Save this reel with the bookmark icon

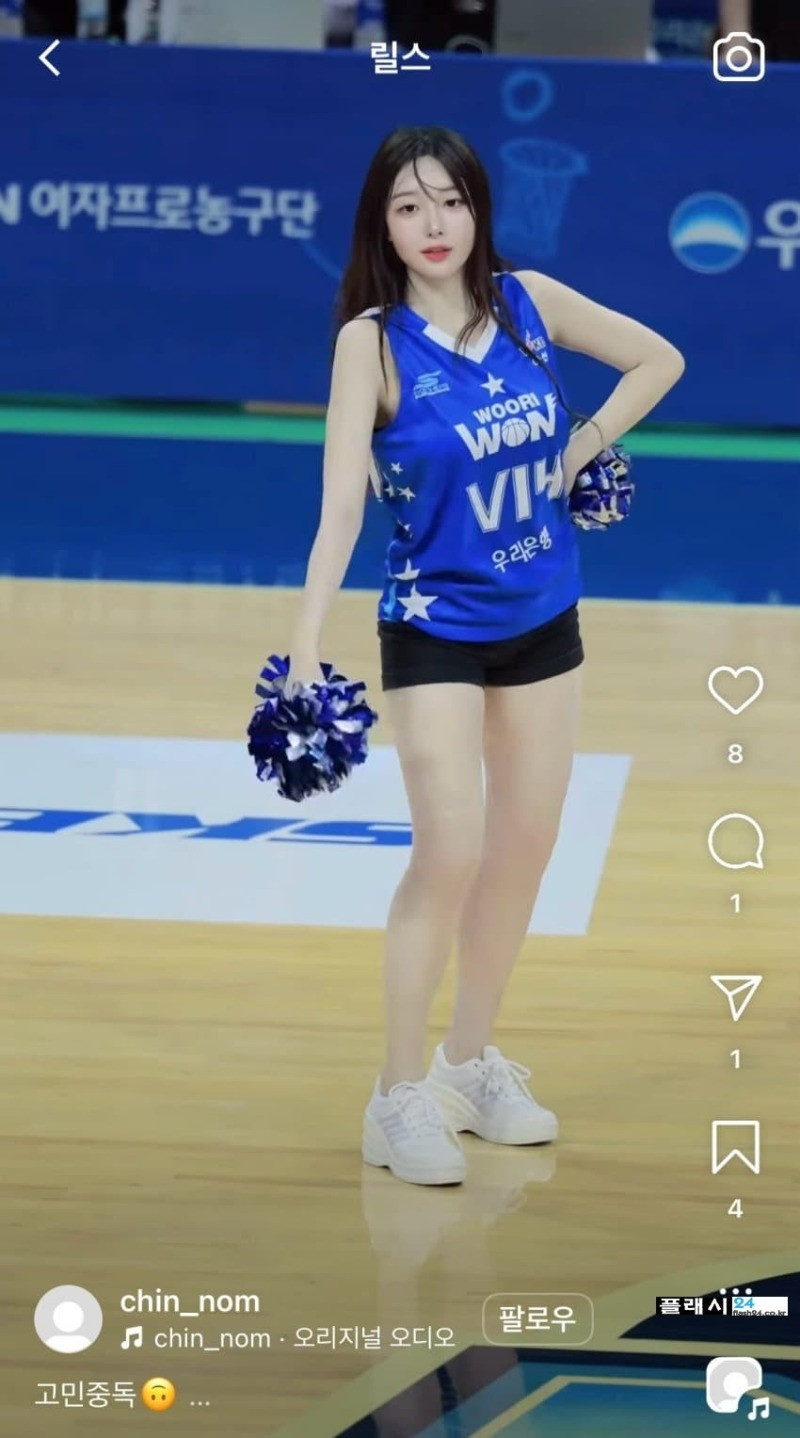tap(735, 1147)
